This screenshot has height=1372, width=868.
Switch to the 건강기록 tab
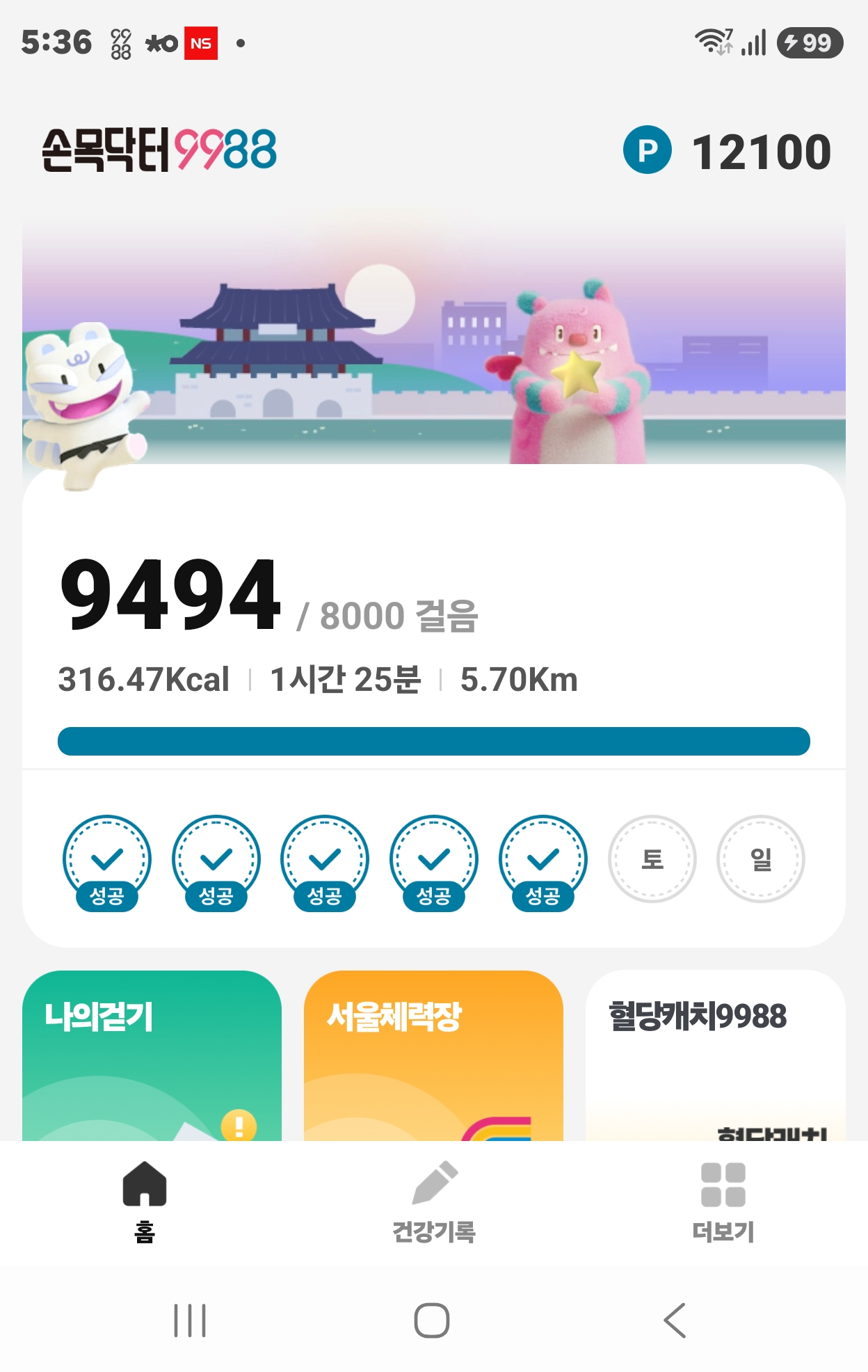pos(434,1202)
